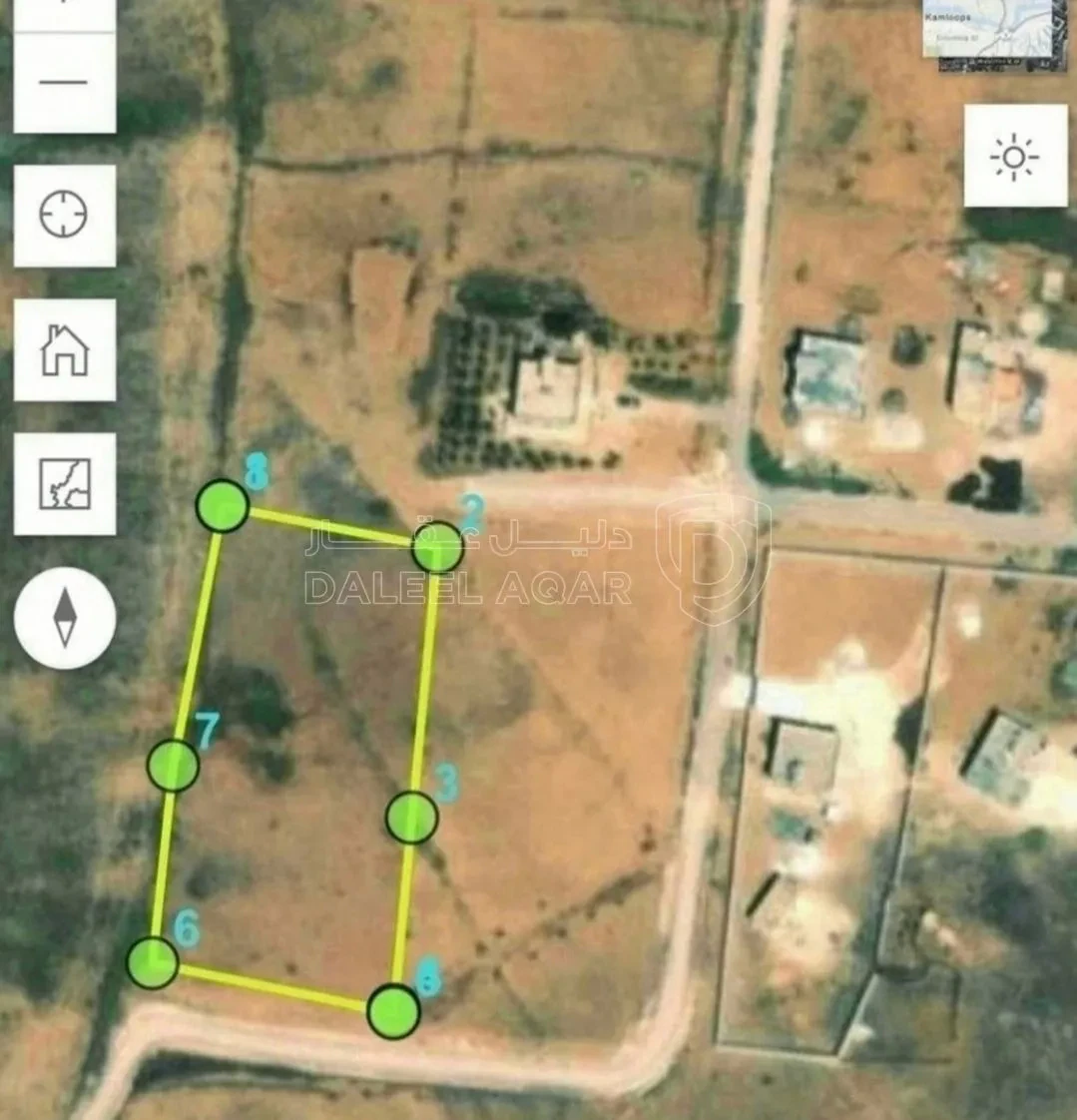
Task: Return to the default view with the home button
Action: click(64, 350)
